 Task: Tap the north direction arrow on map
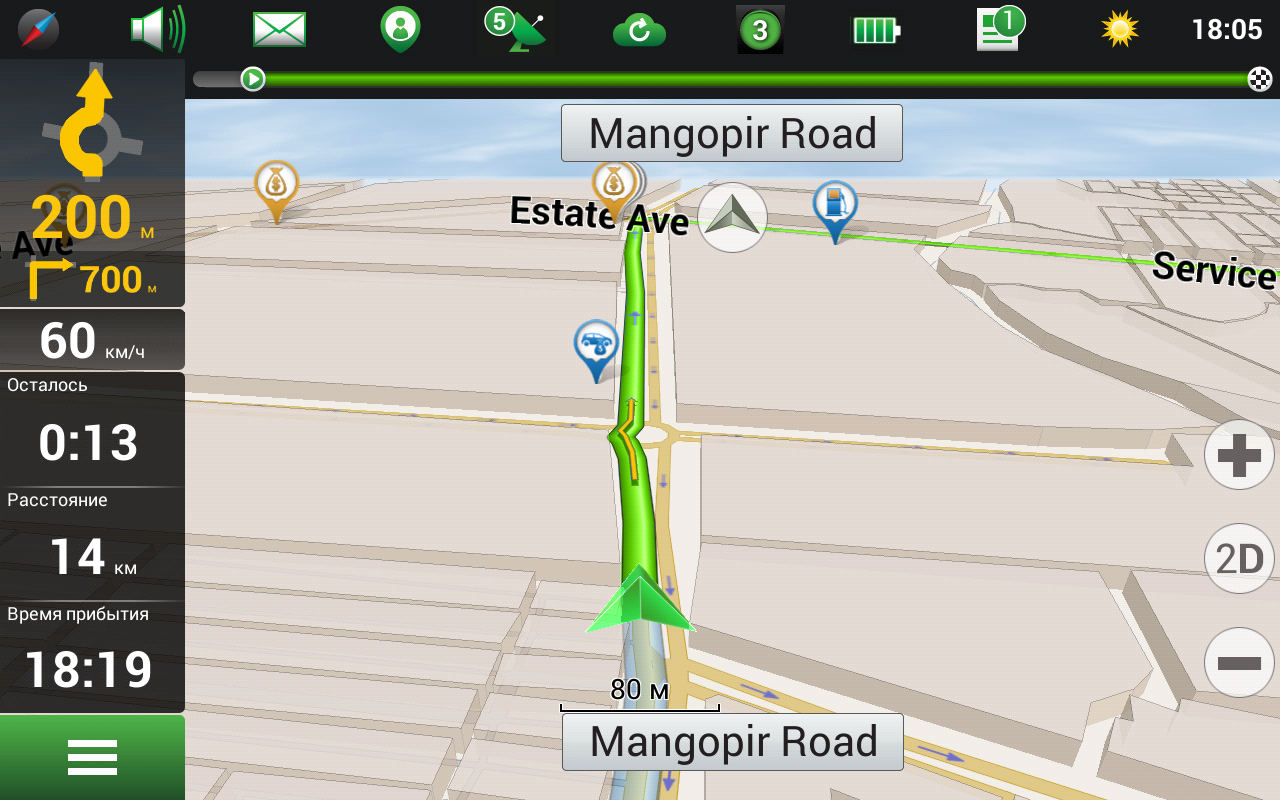click(732, 217)
